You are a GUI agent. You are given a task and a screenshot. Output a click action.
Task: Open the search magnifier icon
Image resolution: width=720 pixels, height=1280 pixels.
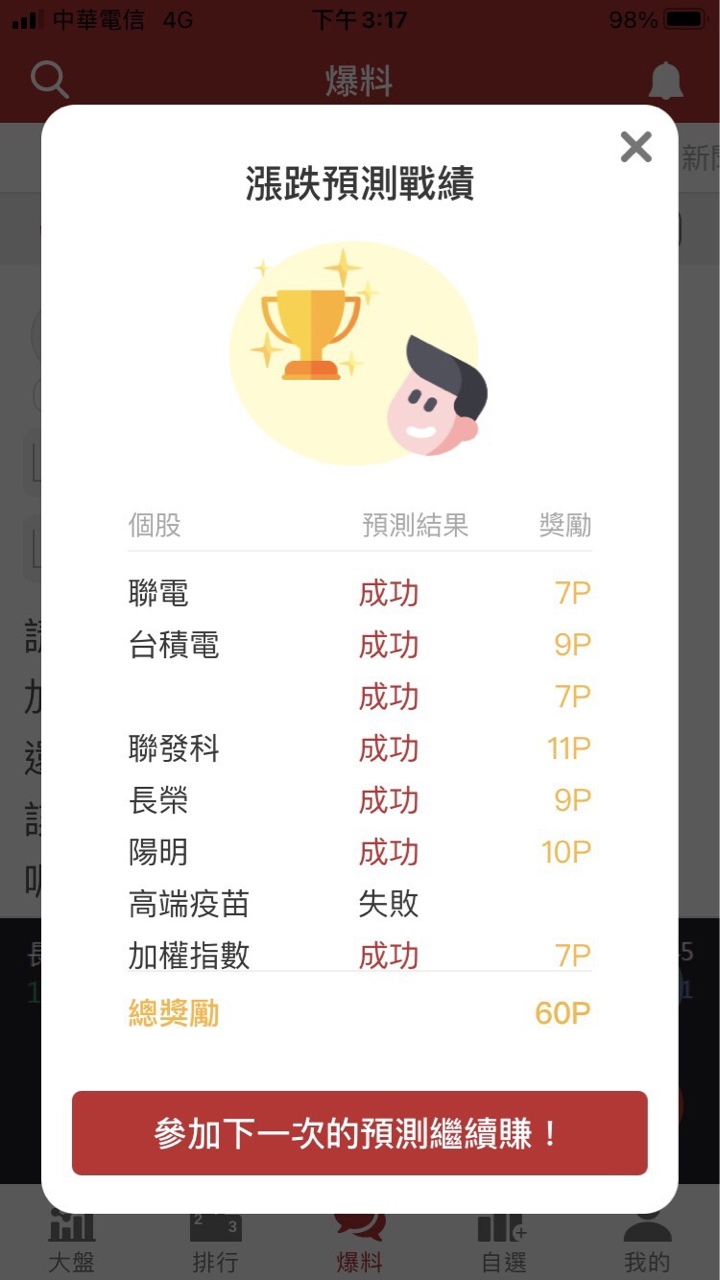point(49,79)
